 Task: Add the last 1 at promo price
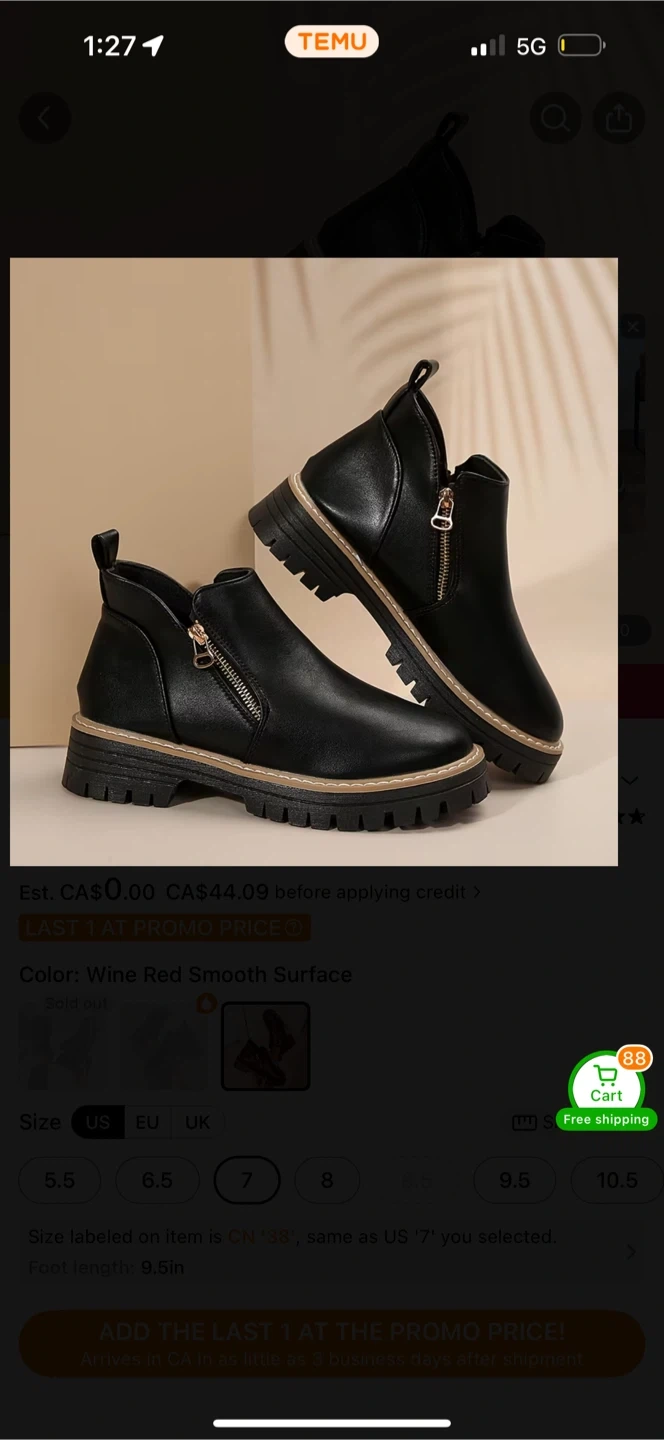click(331, 1343)
